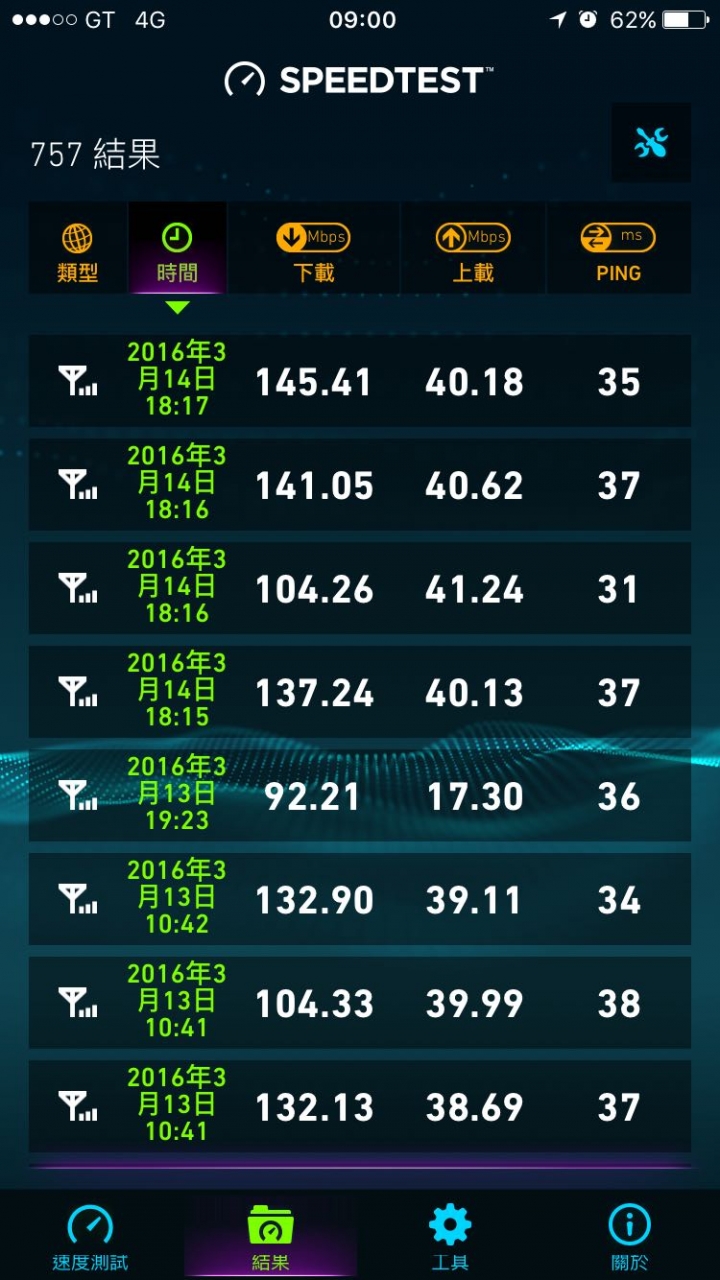The image size is (720, 1280).
Task: Switch to the 速度測試 tab
Action: [90, 1237]
